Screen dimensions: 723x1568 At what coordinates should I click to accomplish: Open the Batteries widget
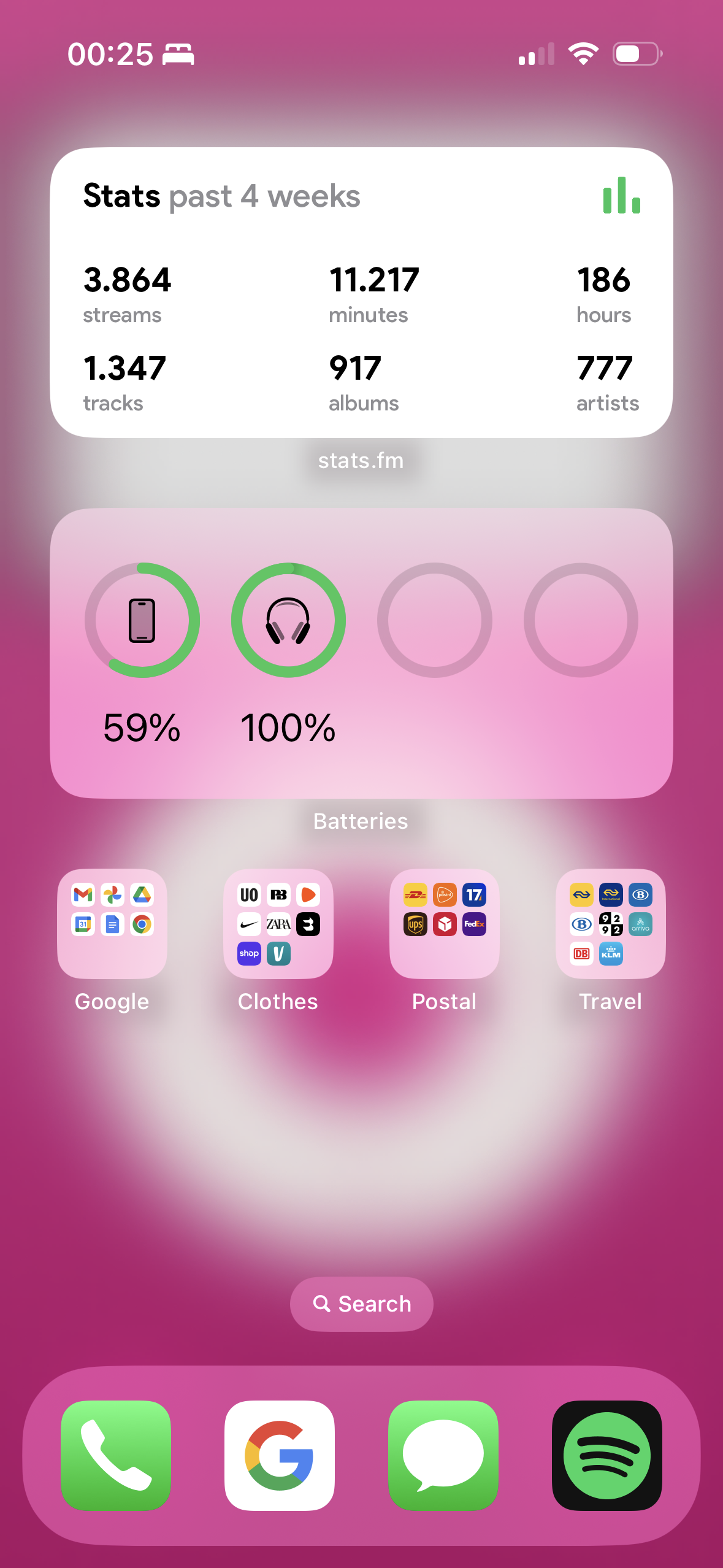pyautogui.click(x=361, y=653)
